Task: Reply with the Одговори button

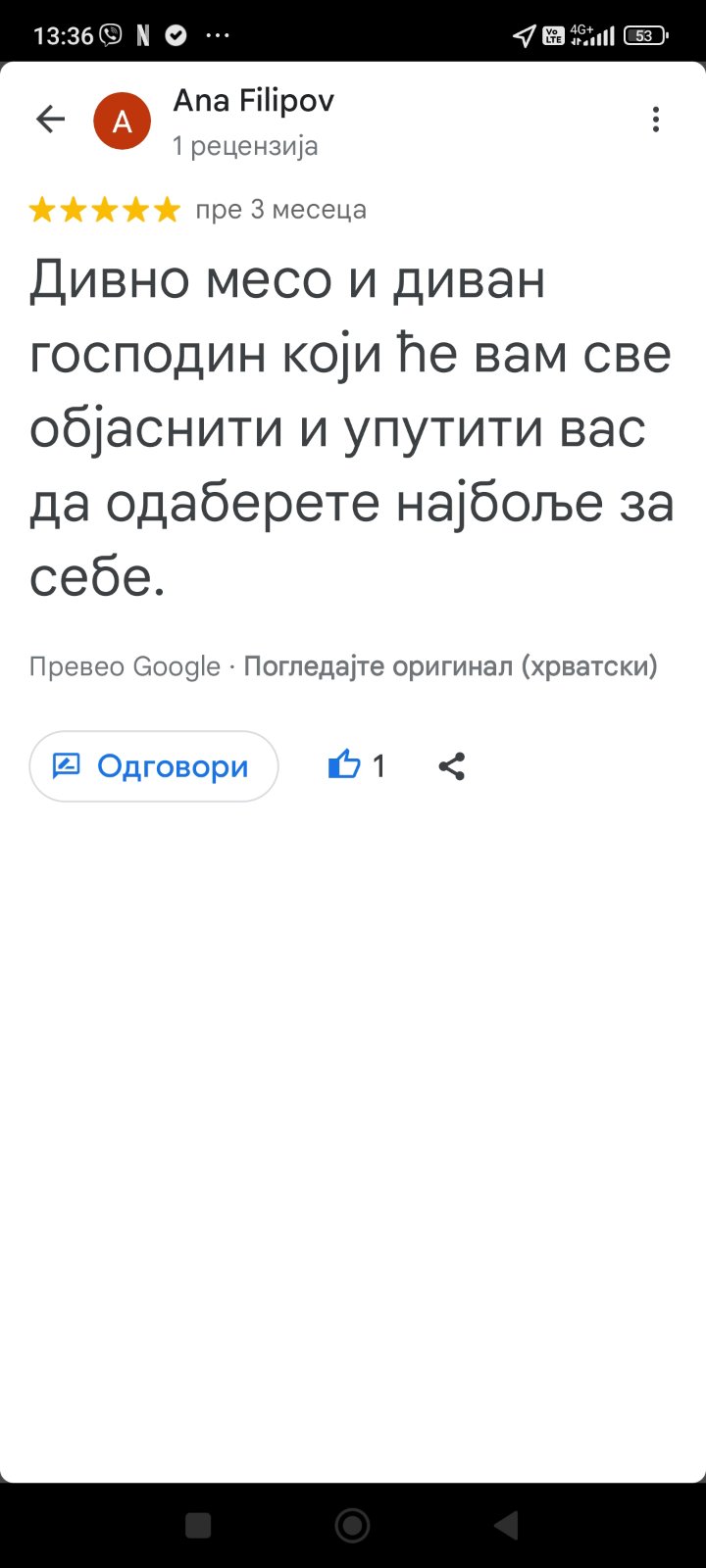Action: 154,766
